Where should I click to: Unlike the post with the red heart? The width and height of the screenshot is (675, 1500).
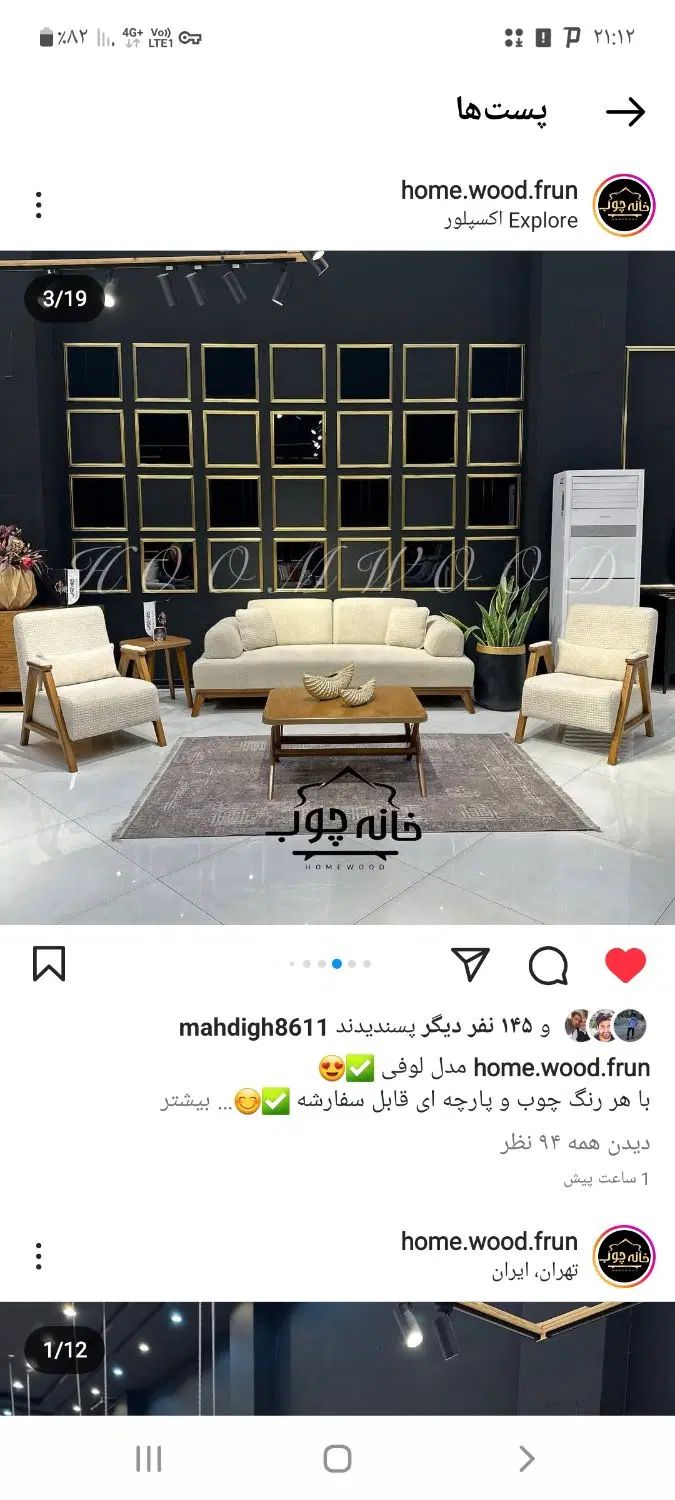tap(626, 965)
